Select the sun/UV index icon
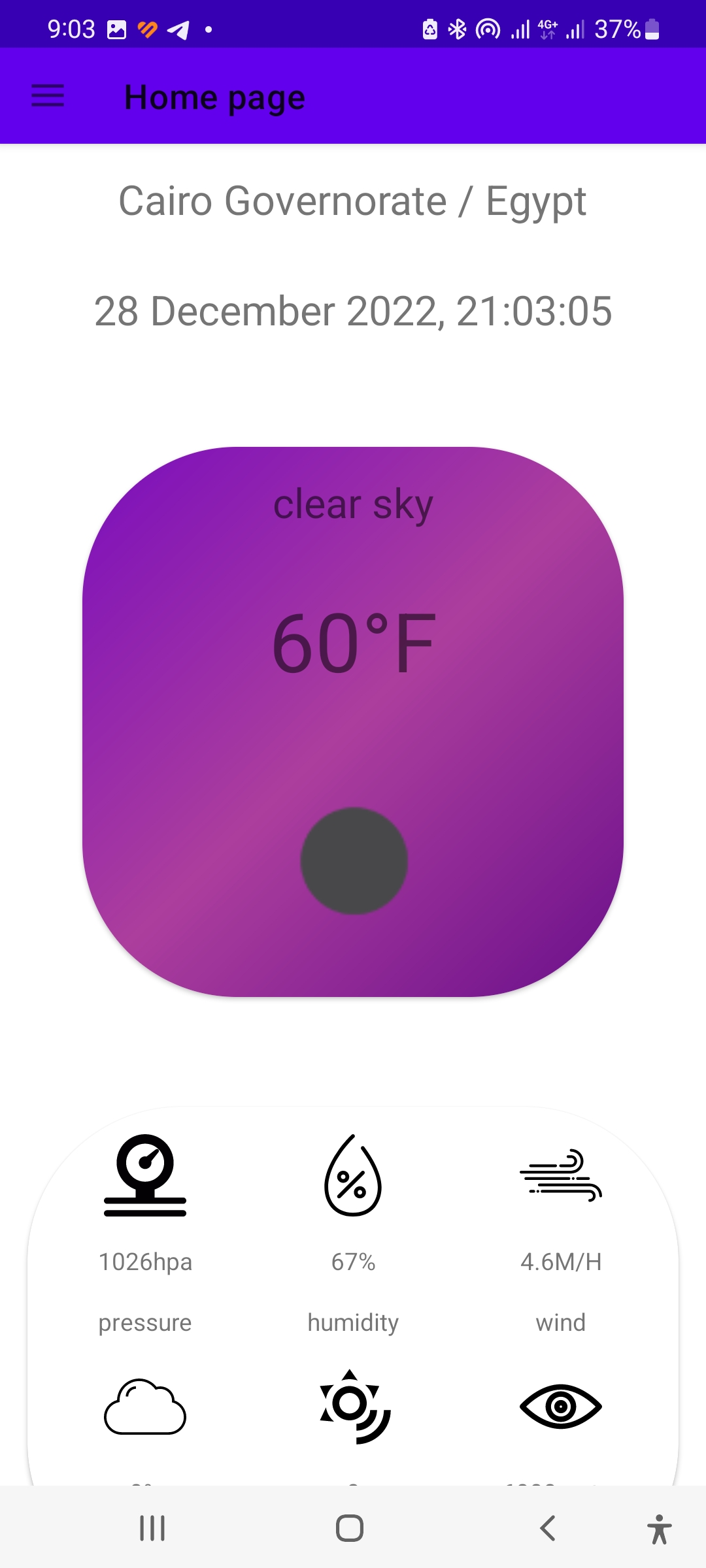 pos(352,1405)
